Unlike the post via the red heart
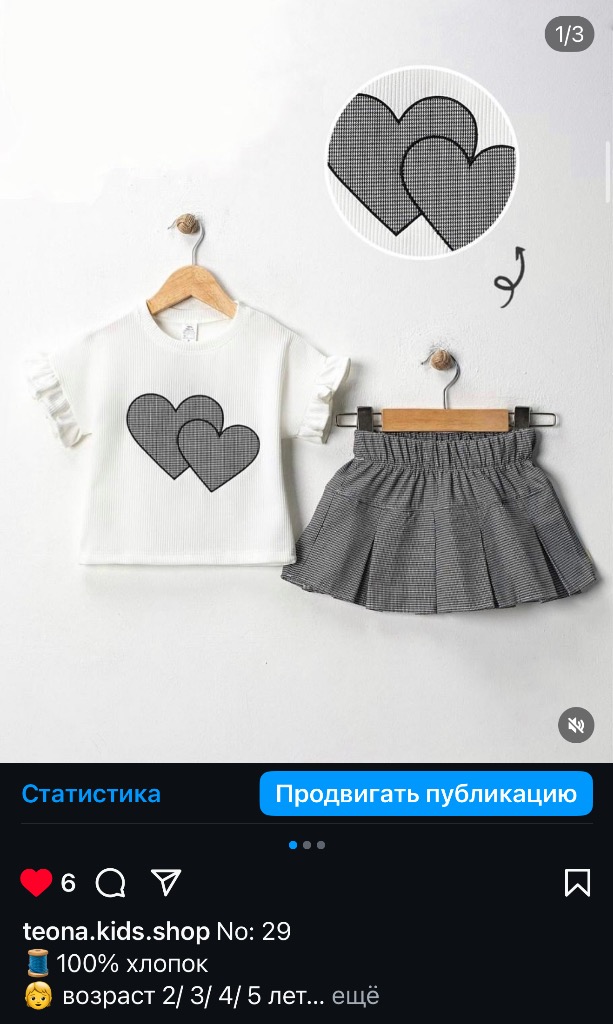The image size is (613, 1024). pos(36,882)
